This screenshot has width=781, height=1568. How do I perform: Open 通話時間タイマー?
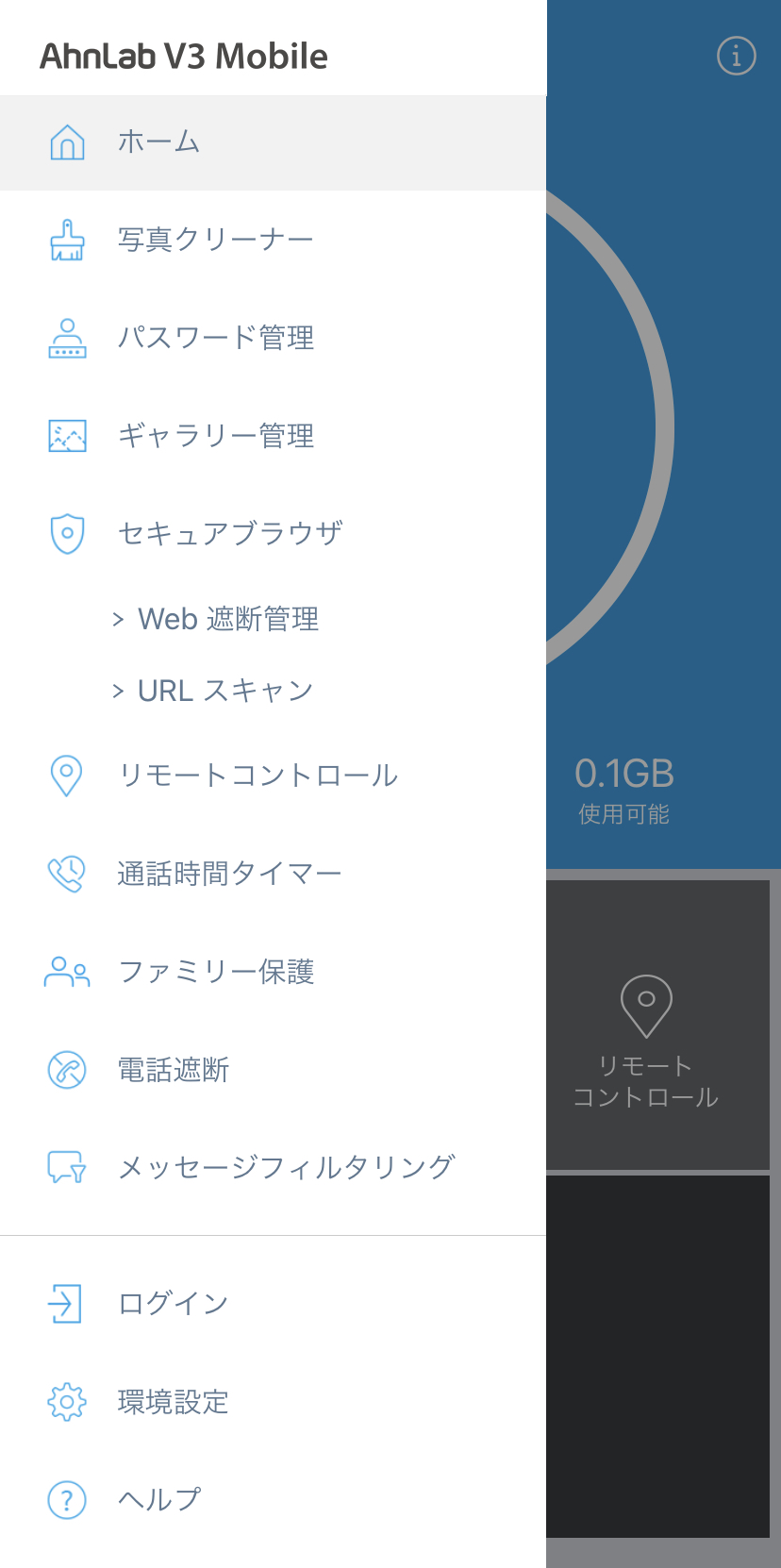[x=273, y=874]
